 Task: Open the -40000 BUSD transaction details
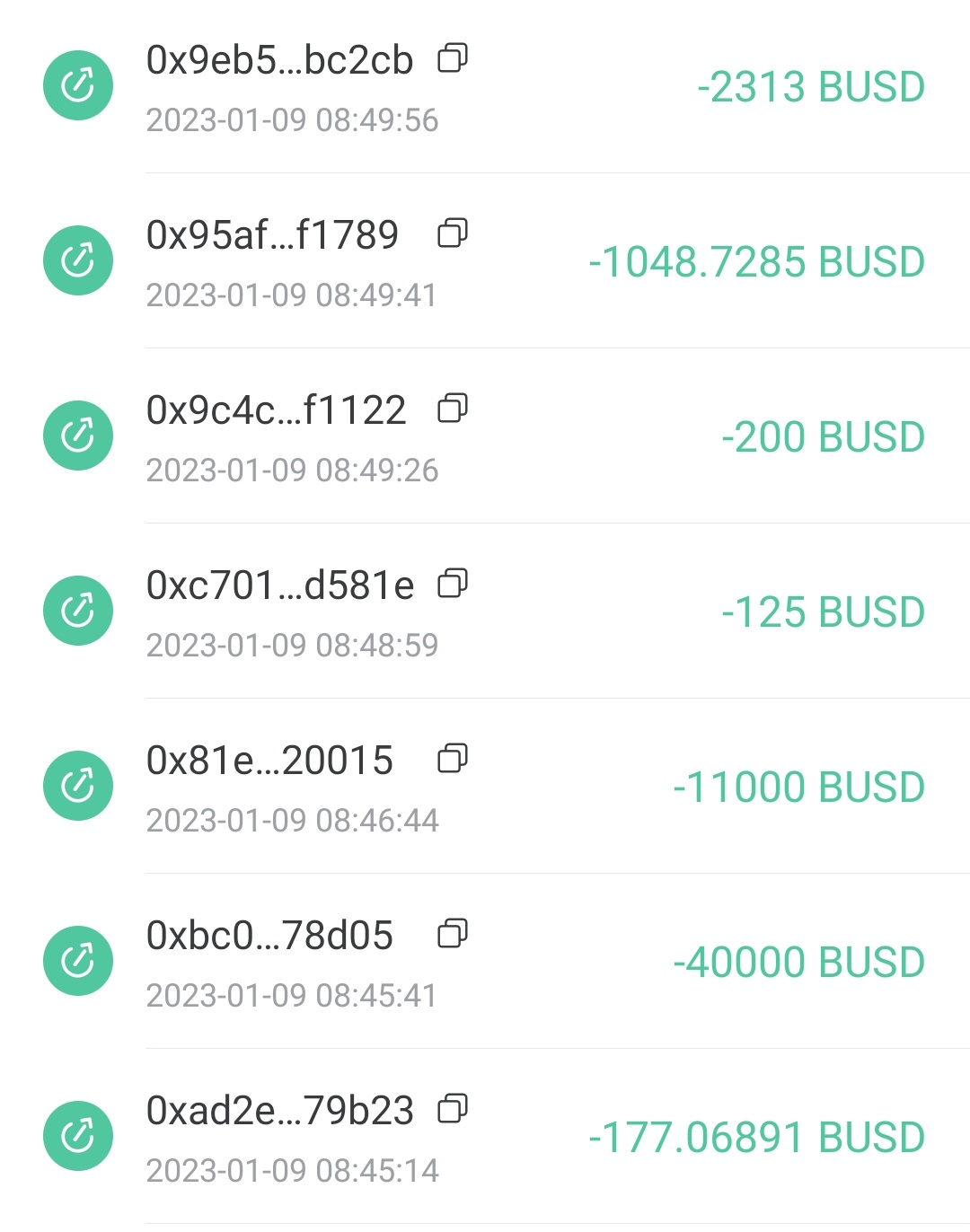click(x=485, y=961)
